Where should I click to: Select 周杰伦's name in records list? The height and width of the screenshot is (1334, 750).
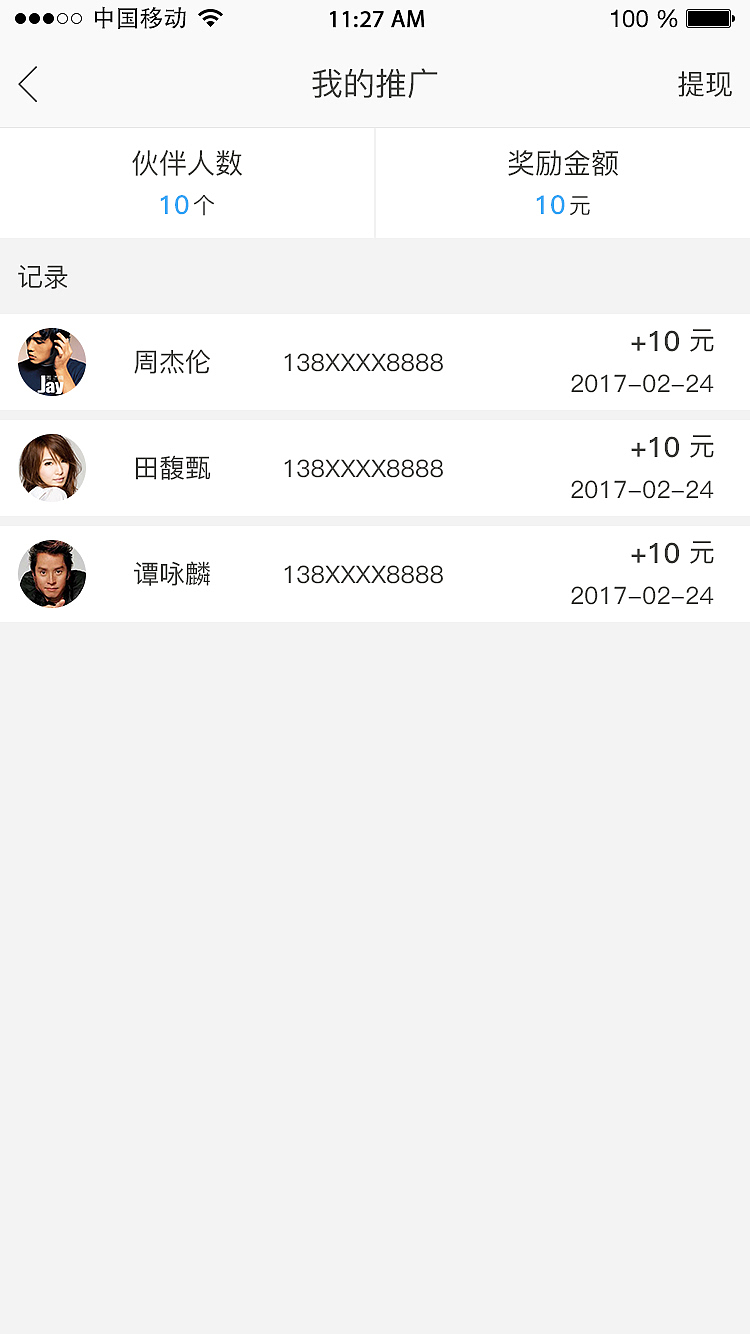coord(171,363)
